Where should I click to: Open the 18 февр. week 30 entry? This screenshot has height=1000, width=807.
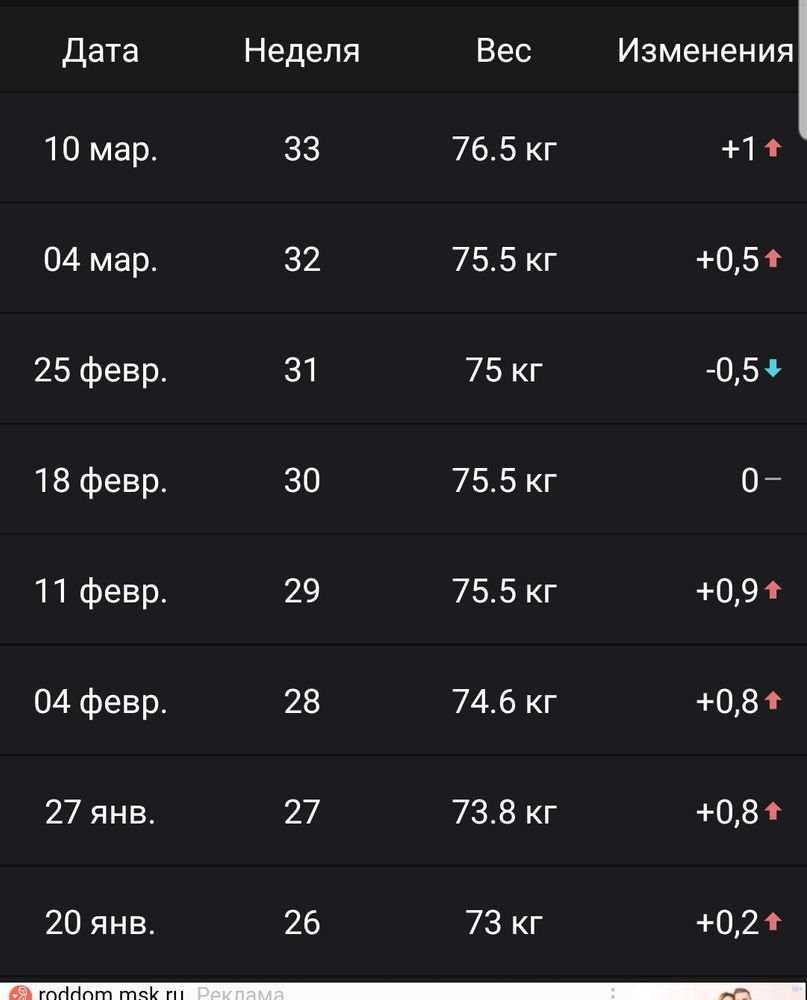click(403, 481)
